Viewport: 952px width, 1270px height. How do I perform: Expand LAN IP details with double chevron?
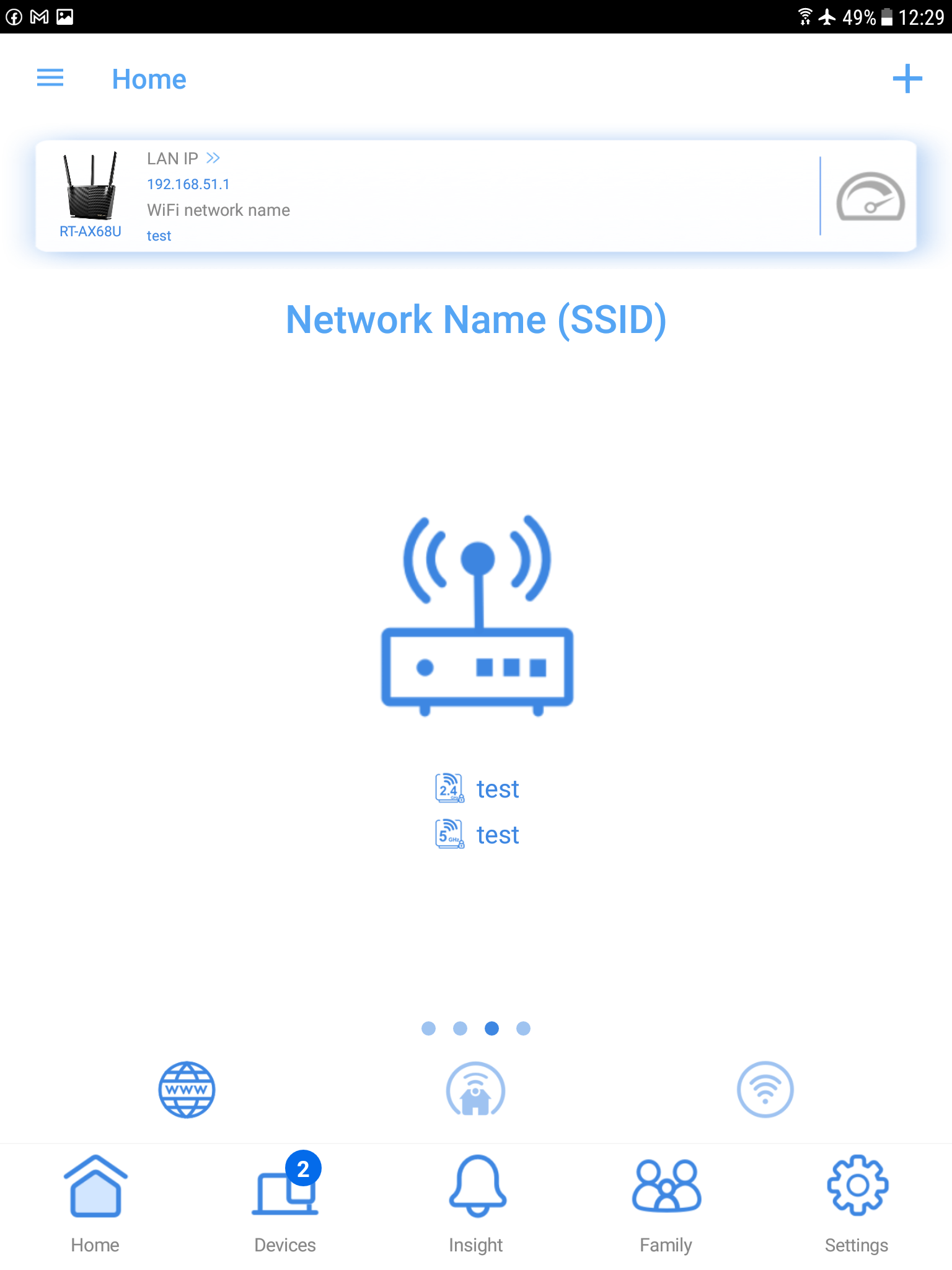(x=213, y=158)
